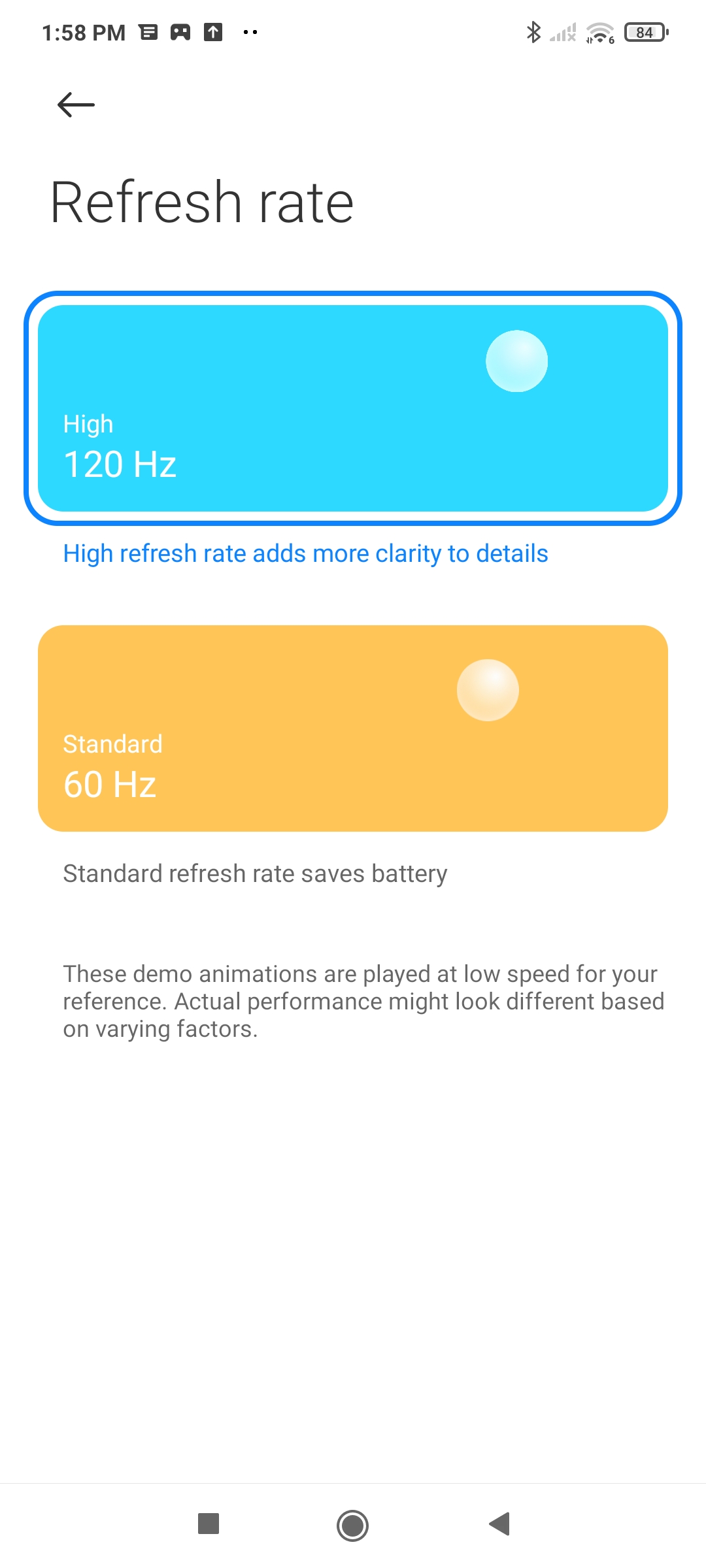This screenshot has height=1568, width=706.
Task: Open recent apps from navigation bar
Action: 209,1524
